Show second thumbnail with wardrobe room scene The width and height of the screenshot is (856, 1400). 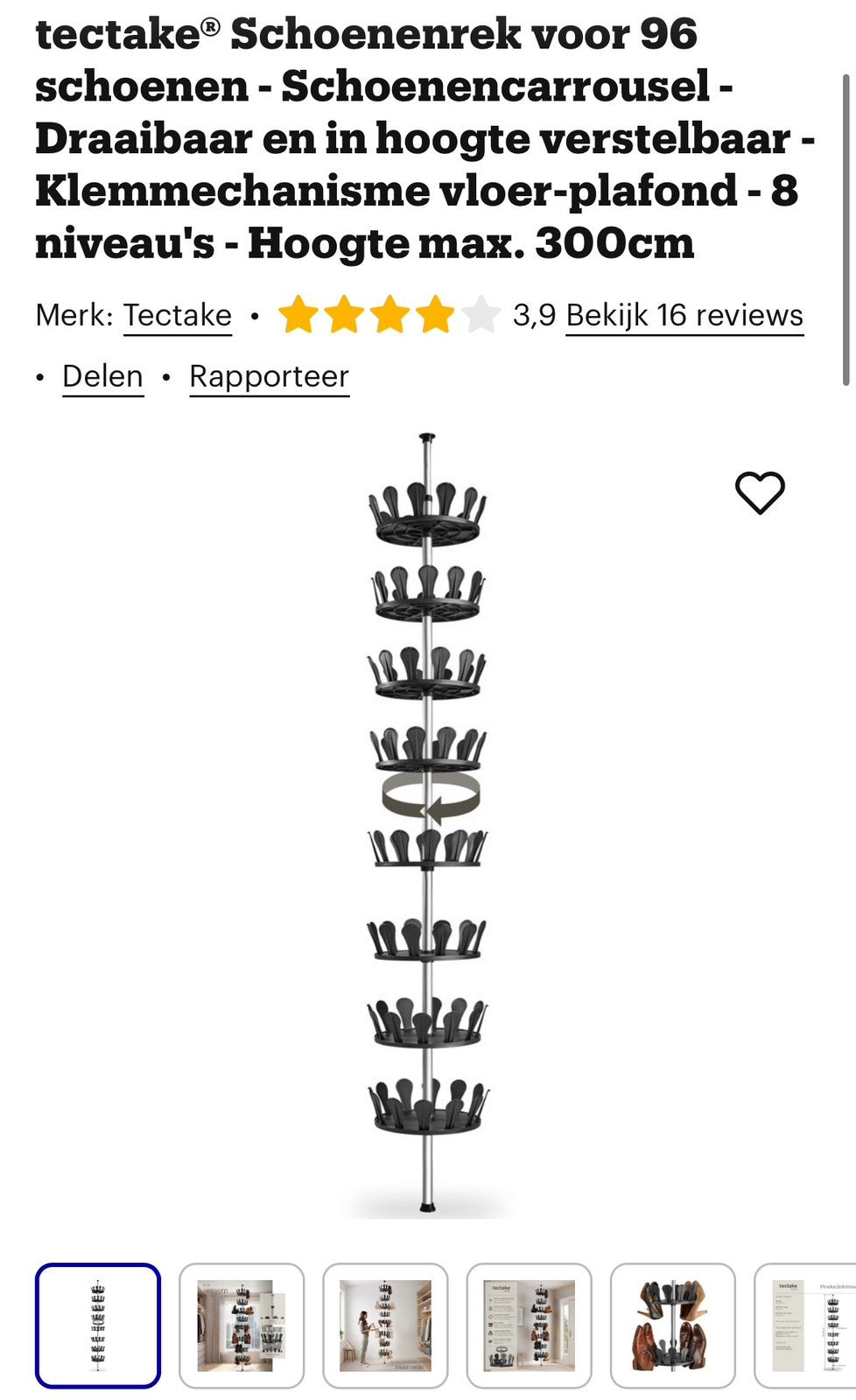(x=242, y=1326)
